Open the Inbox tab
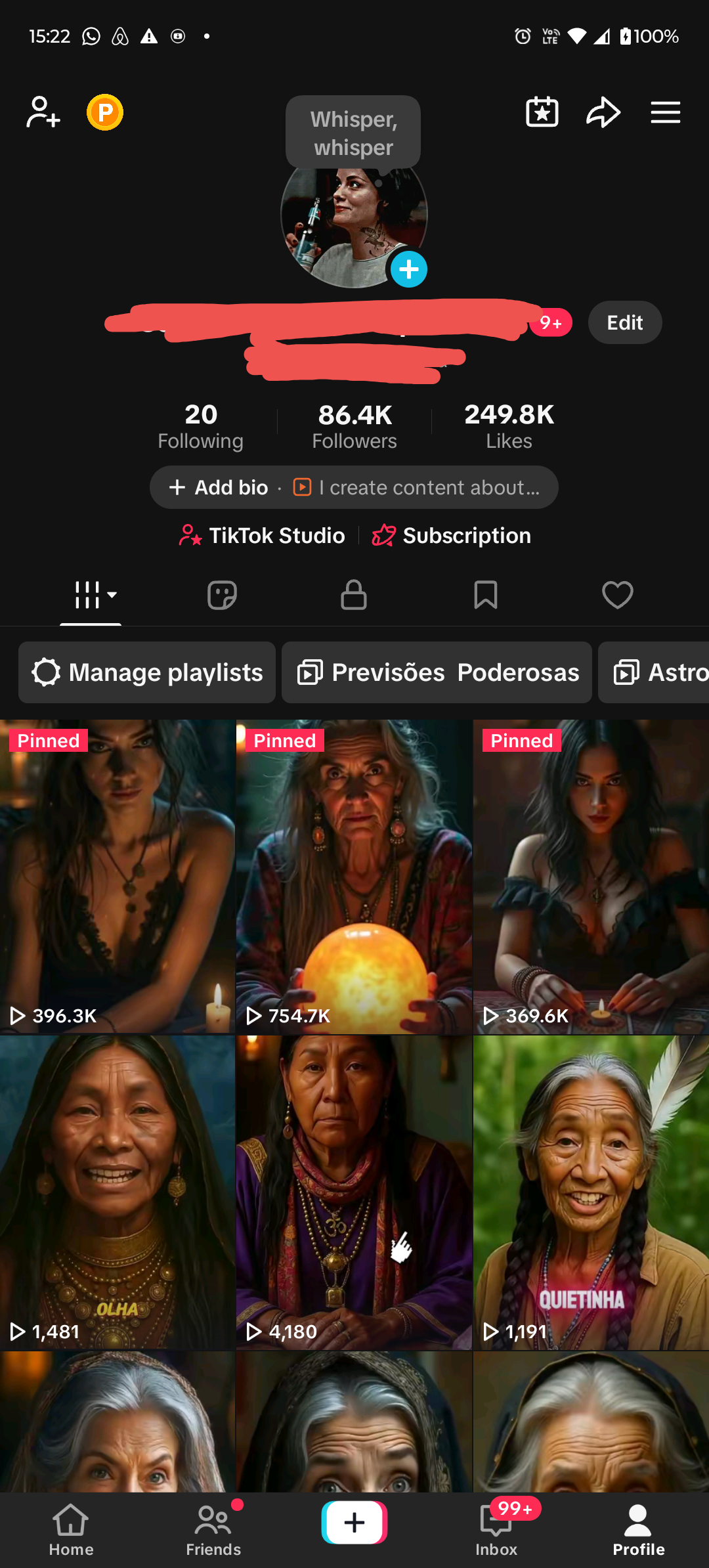Viewport: 709px width, 1568px height. 496,1531
